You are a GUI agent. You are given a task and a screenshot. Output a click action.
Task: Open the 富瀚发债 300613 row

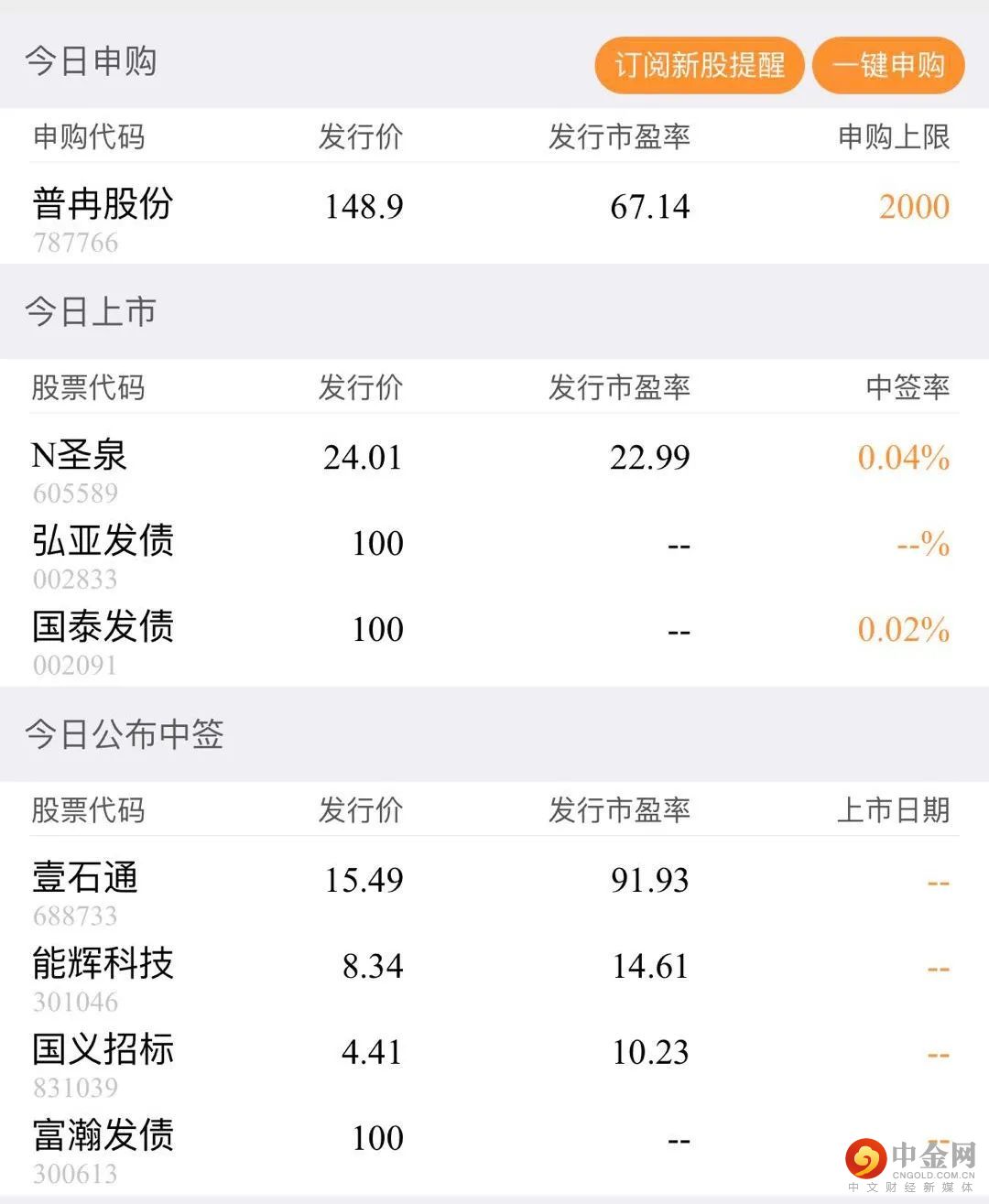point(494,1148)
